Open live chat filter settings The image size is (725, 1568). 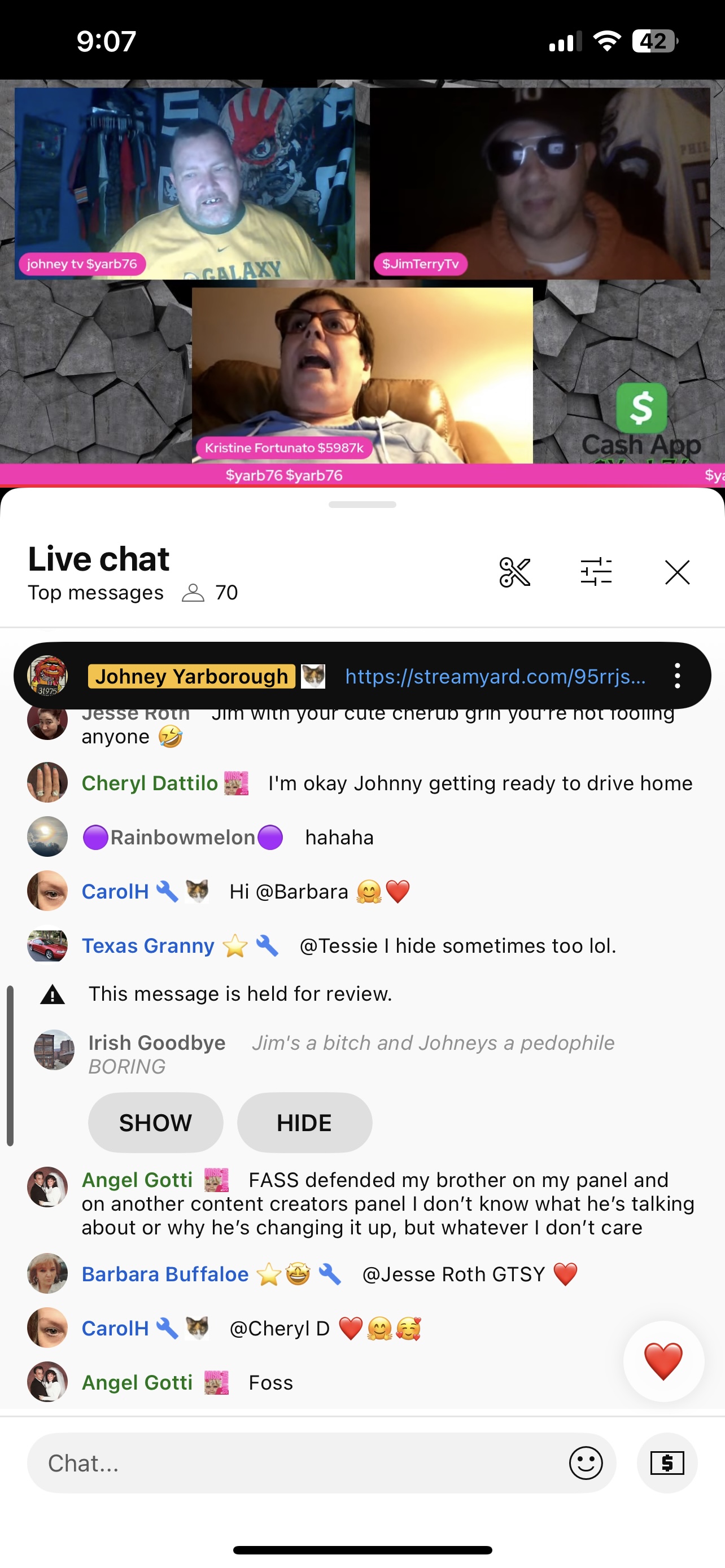tap(596, 572)
